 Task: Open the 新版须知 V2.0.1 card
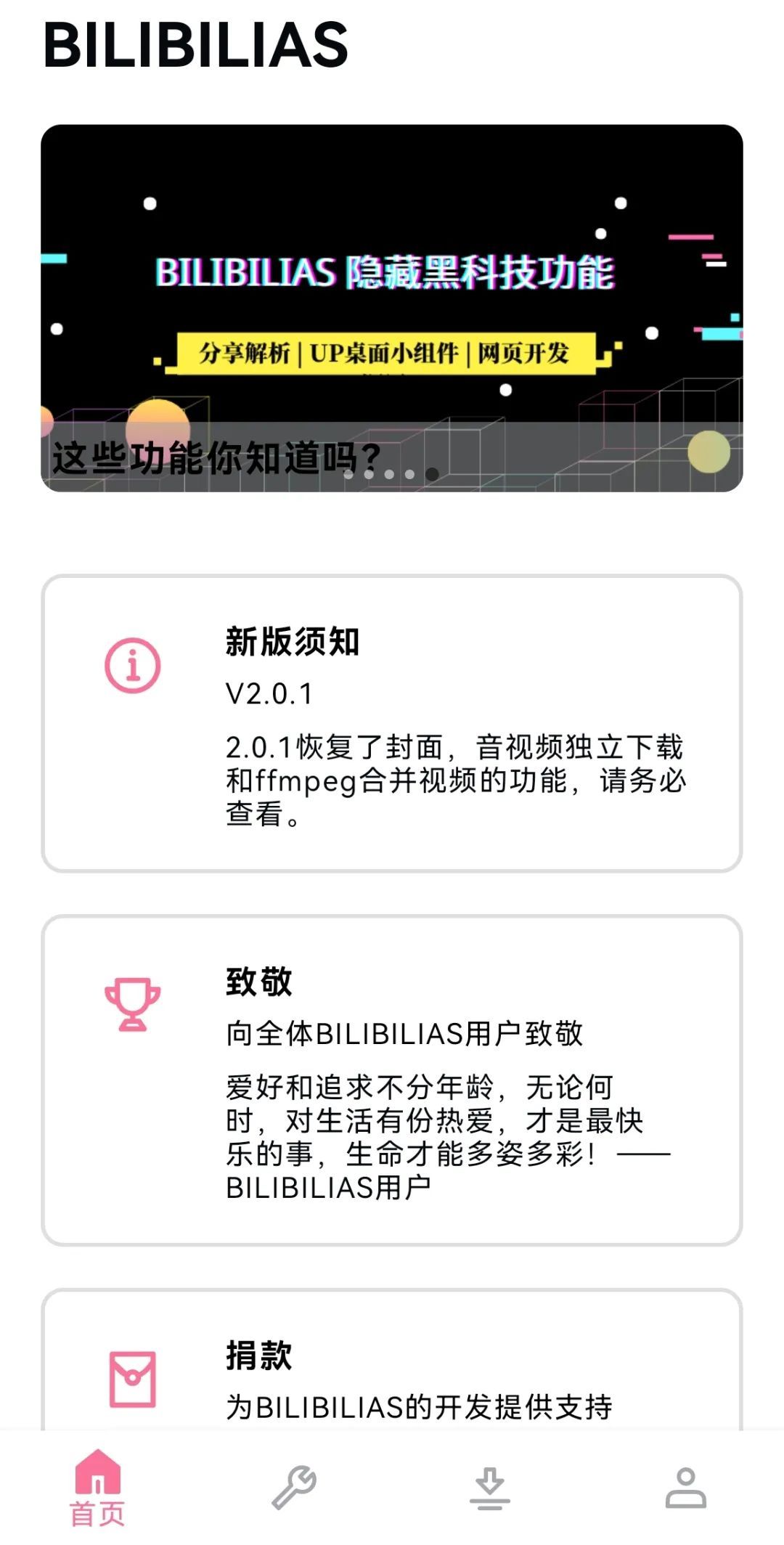click(x=392, y=723)
